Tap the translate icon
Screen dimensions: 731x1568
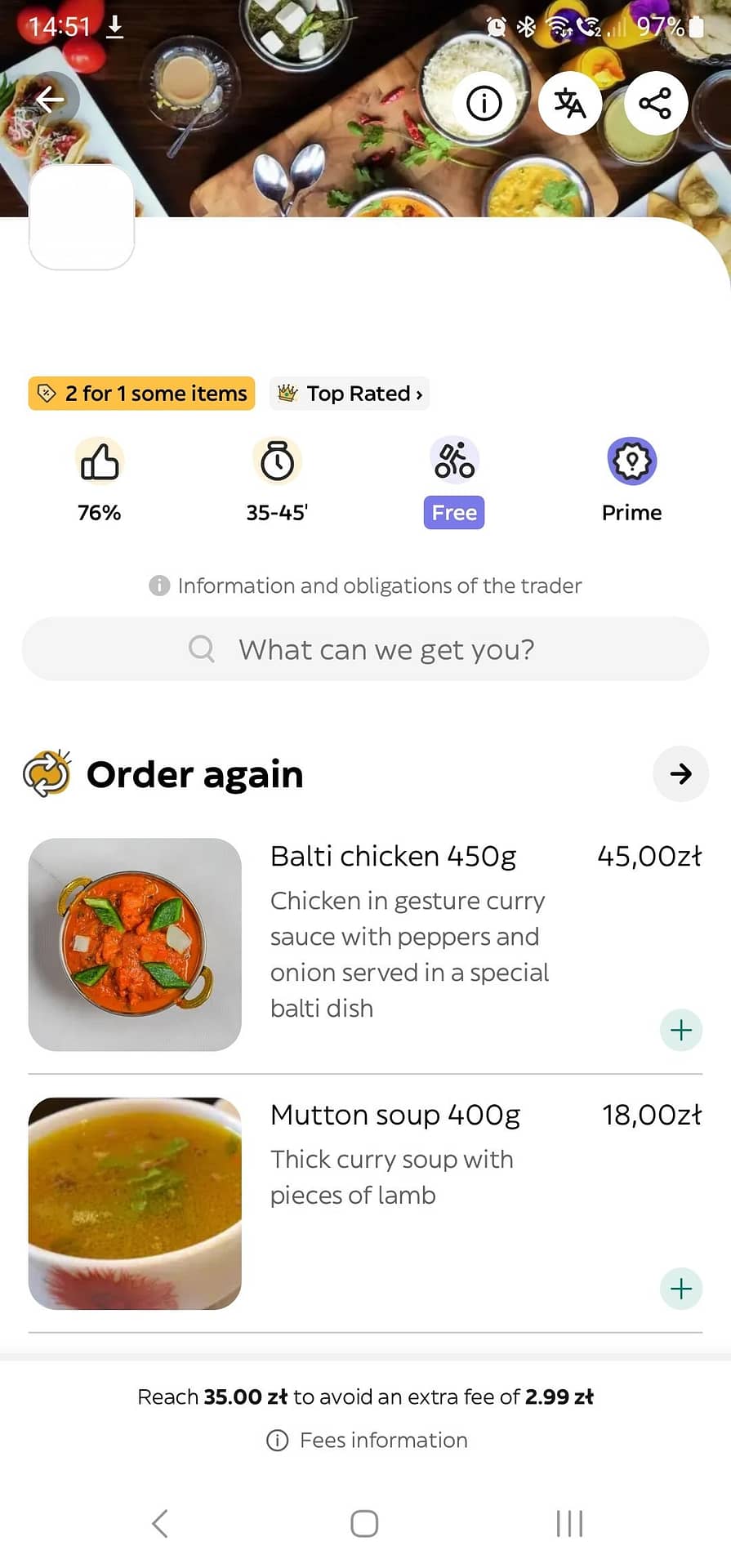point(569,103)
